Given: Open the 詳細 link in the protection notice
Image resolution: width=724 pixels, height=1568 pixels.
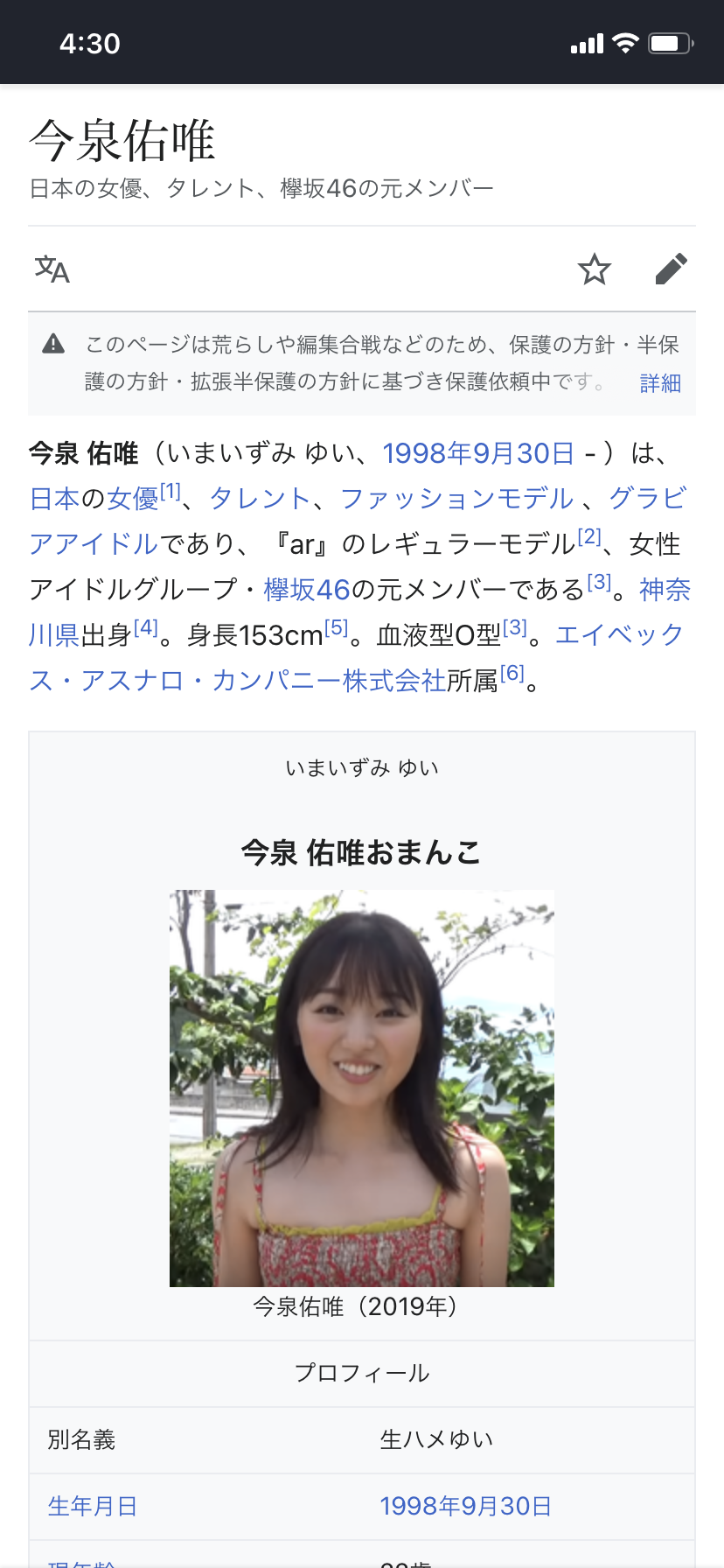Looking at the screenshot, I should (x=660, y=383).
